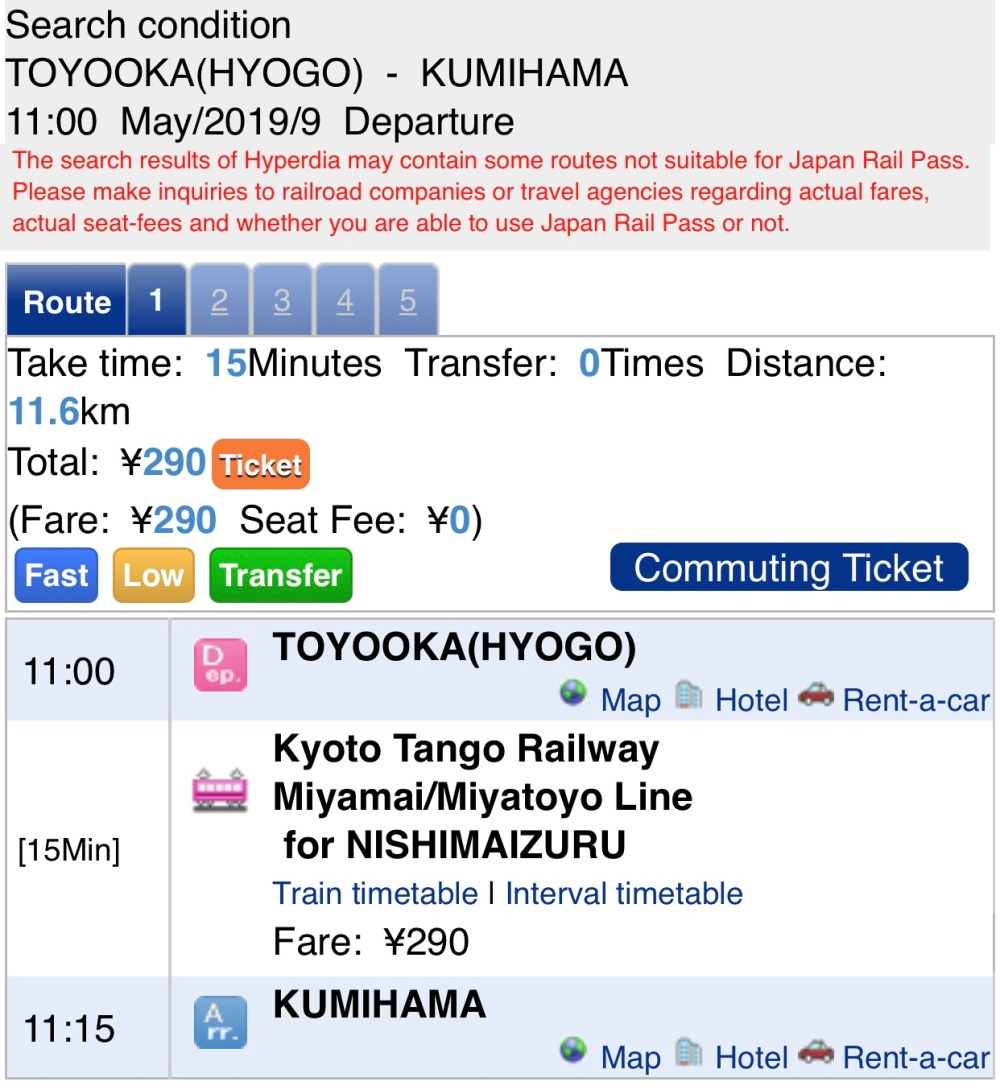Switch to route 2 tab
1000x1090 pixels.
(220, 301)
